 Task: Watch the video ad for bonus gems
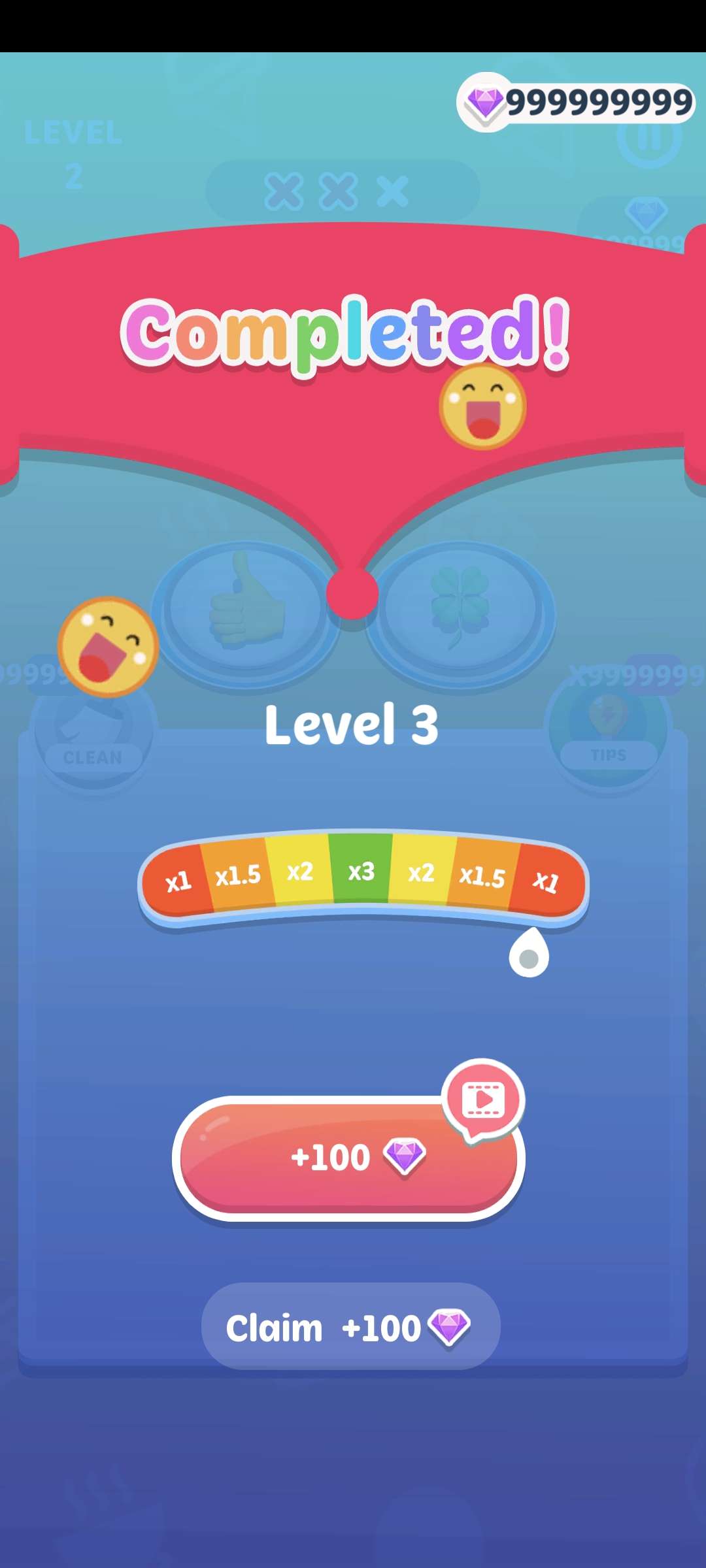coord(348,1158)
